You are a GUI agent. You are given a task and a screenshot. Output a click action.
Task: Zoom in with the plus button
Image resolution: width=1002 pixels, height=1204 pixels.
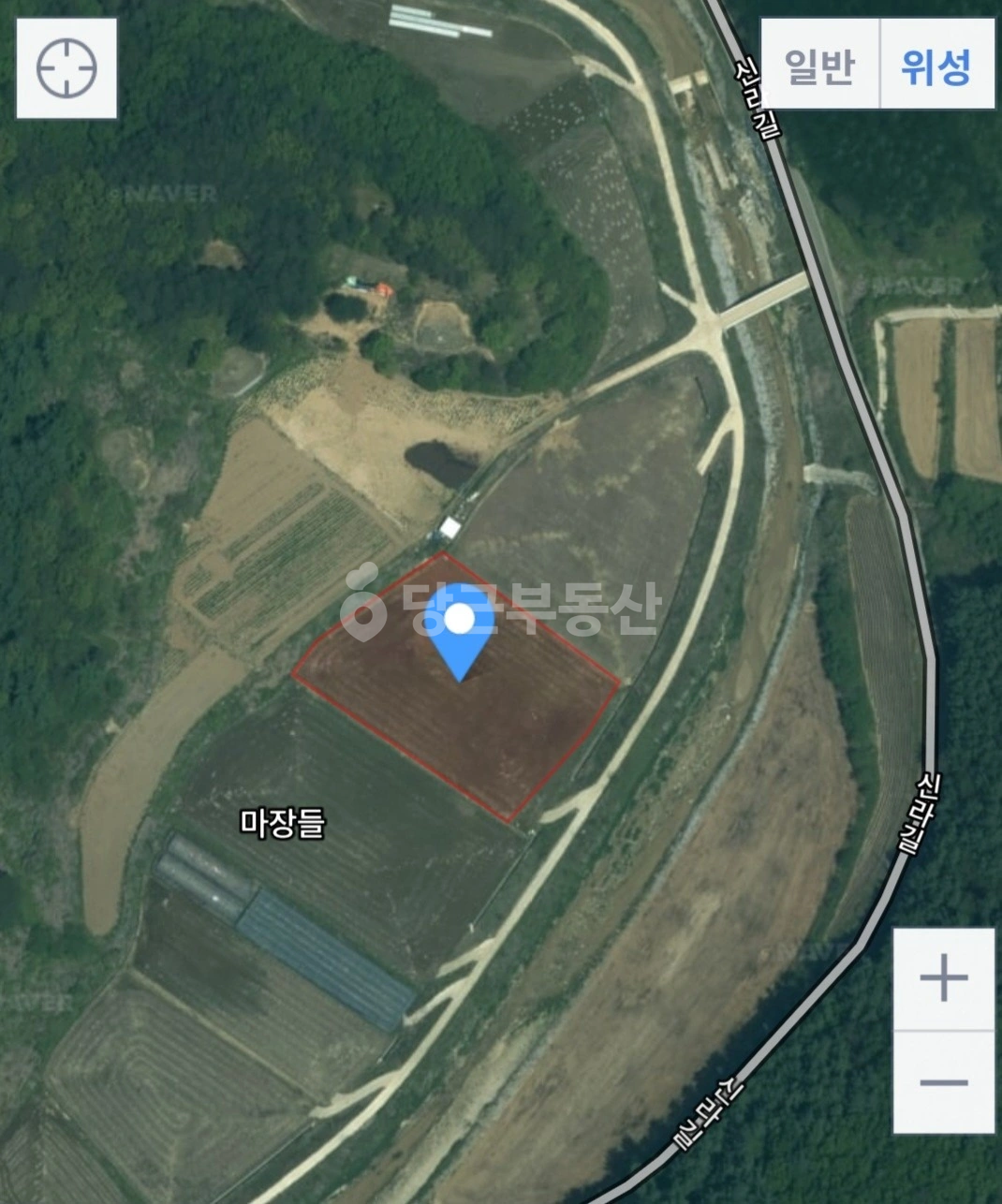(943, 979)
